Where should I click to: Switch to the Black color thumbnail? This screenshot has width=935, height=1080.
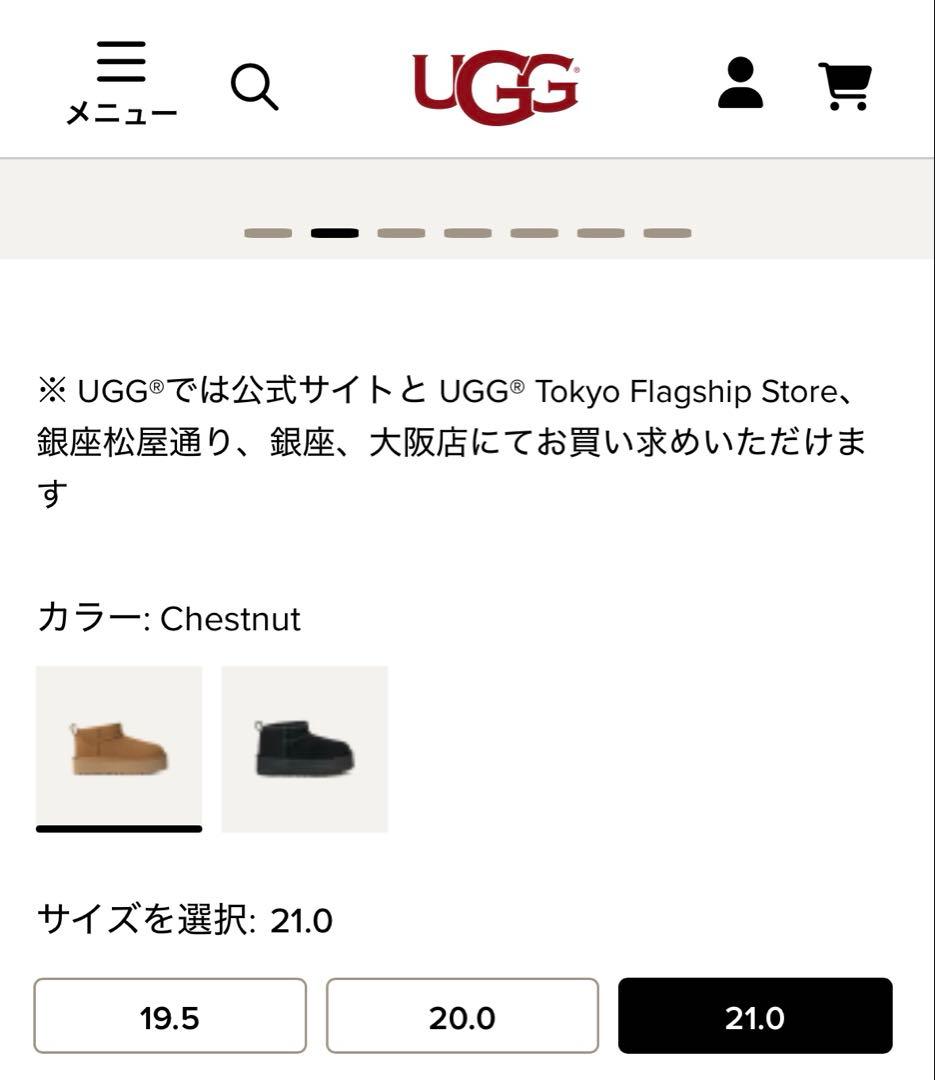[304, 748]
